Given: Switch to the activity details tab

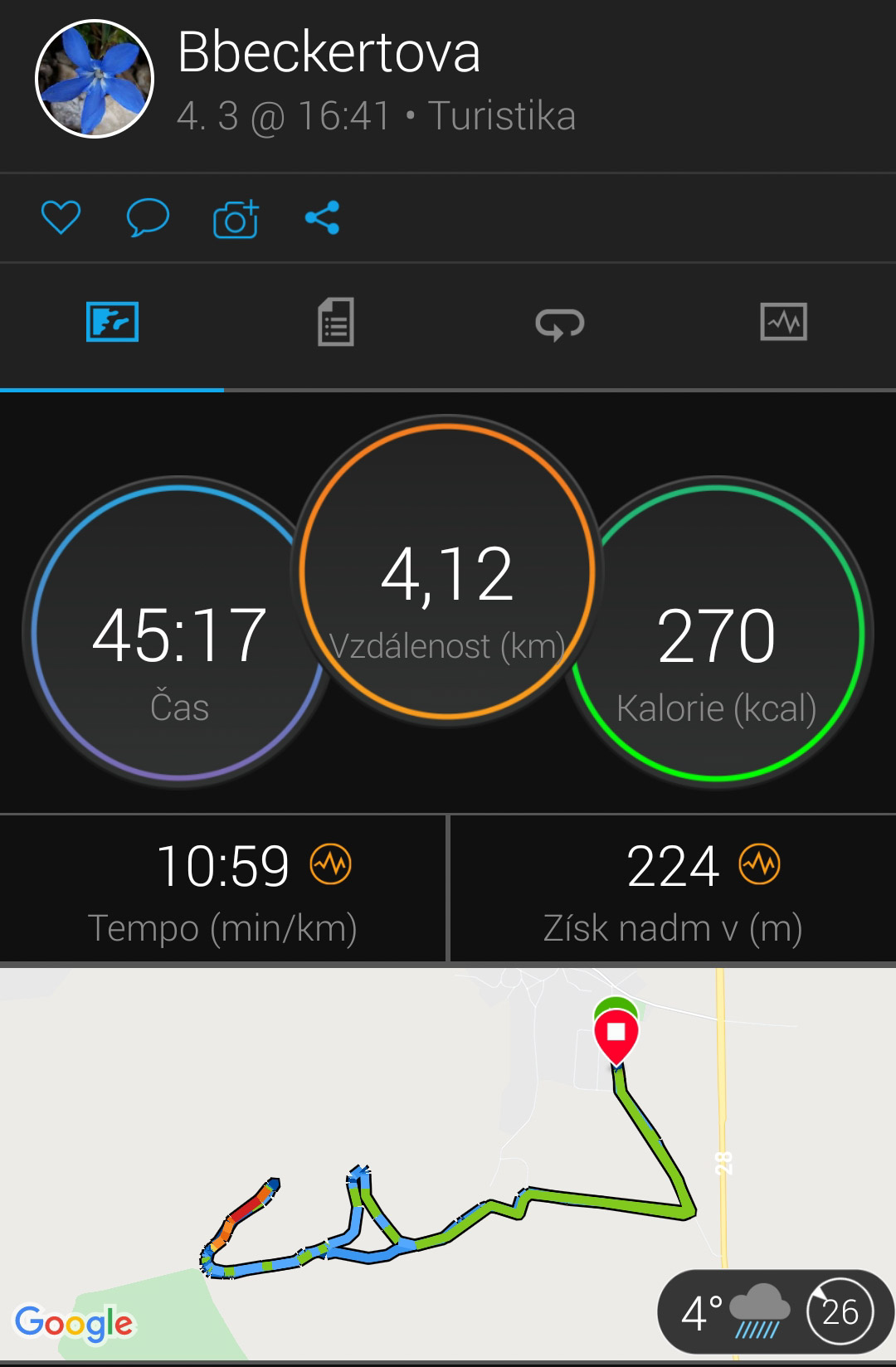Looking at the screenshot, I should coord(335,323).
